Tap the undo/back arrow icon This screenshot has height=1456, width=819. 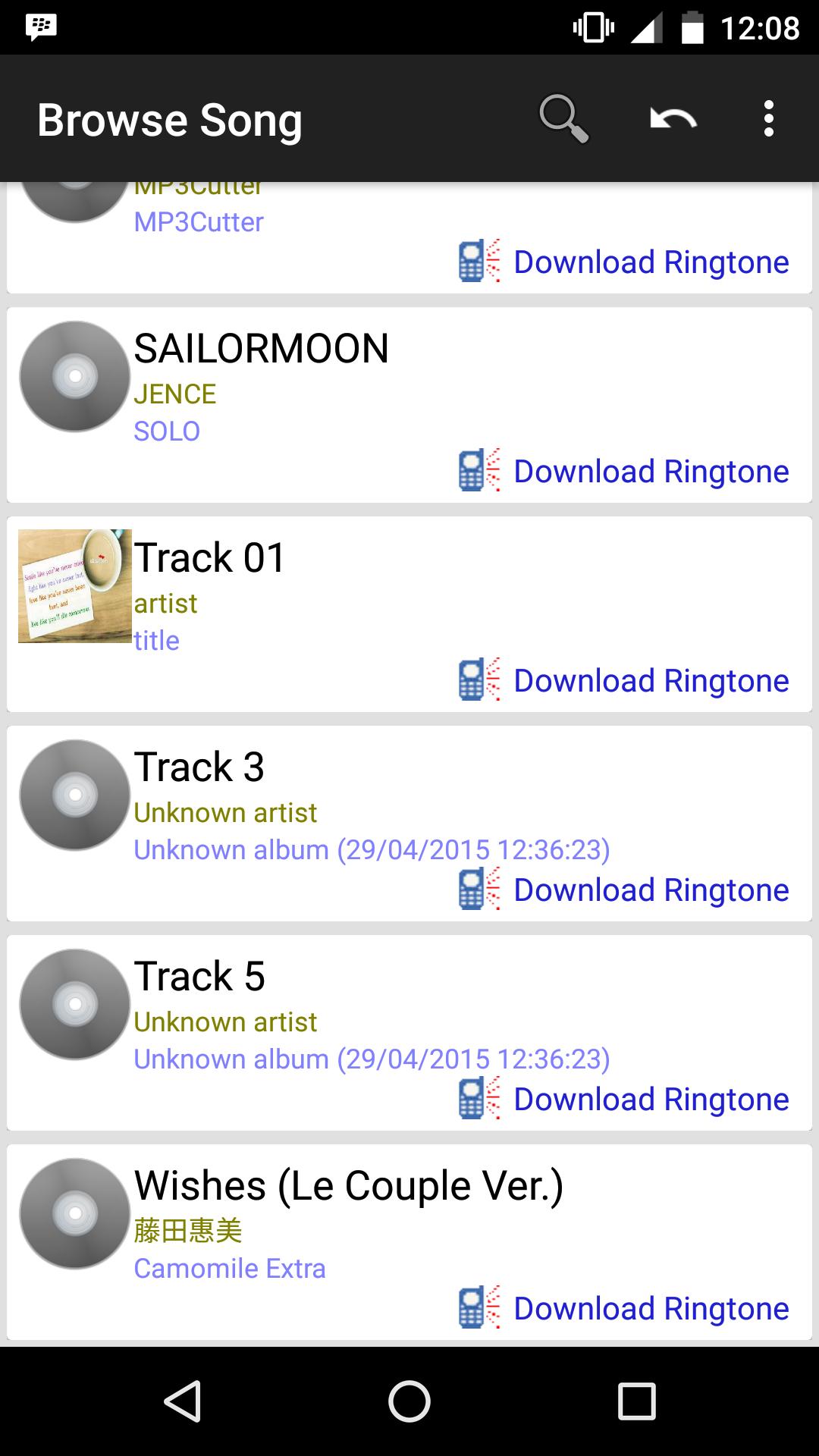point(673,119)
